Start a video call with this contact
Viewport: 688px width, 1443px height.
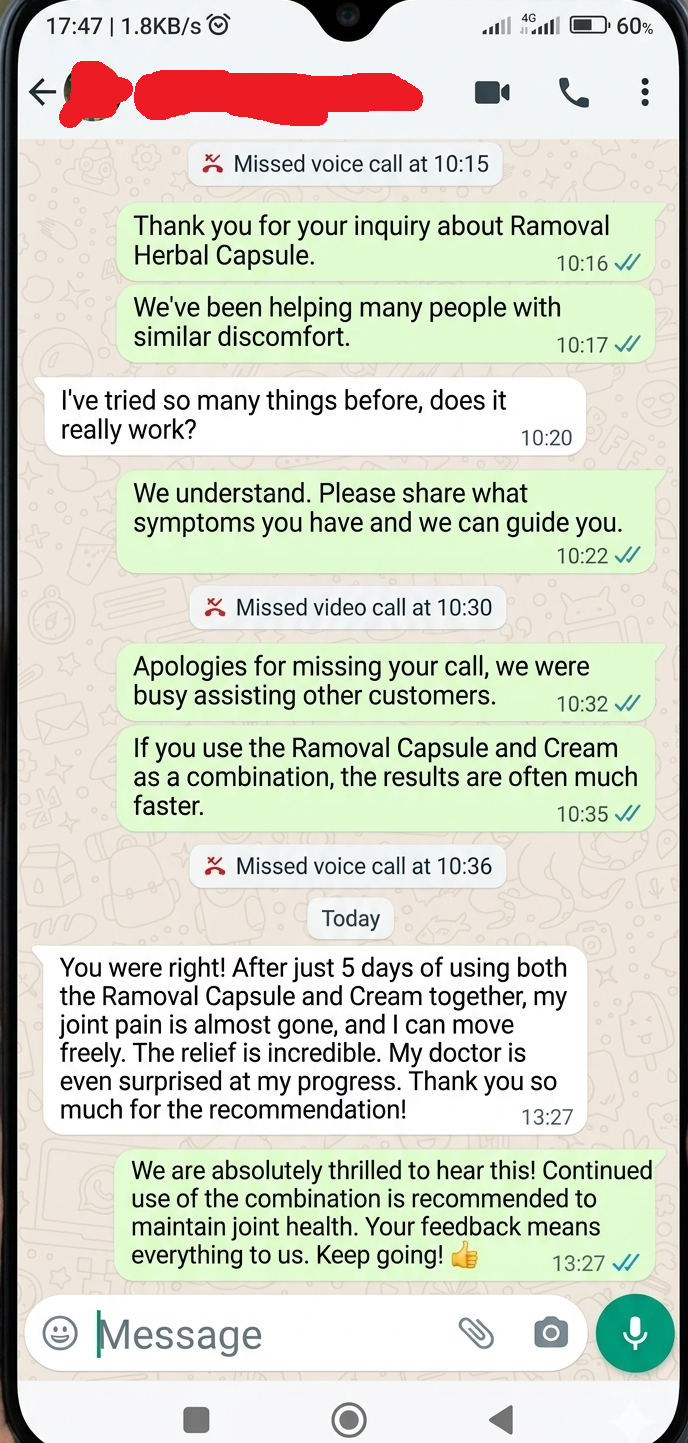pyautogui.click(x=492, y=93)
